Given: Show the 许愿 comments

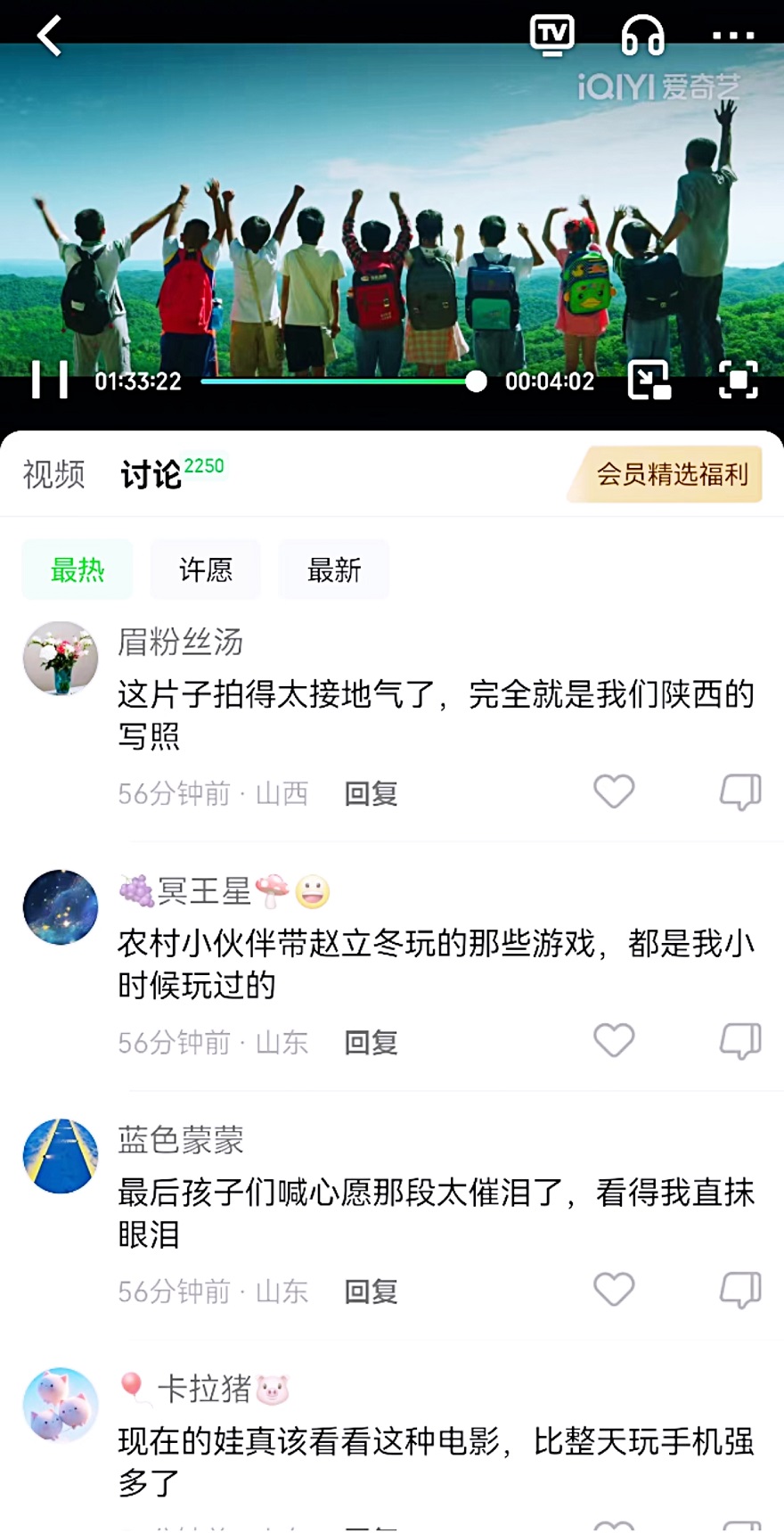Looking at the screenshot, I should click(x=206, y=570).
